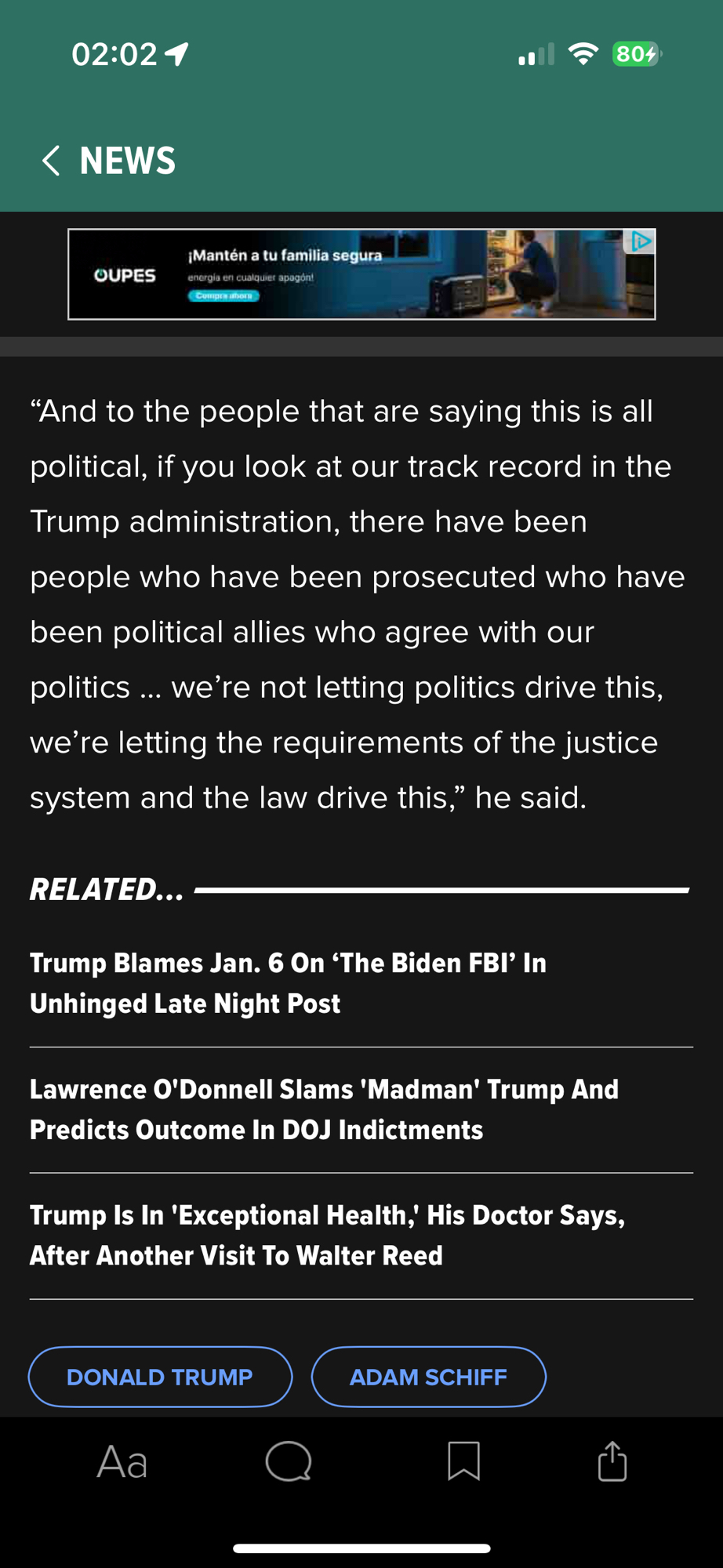This screenshot has width=723, height=1568.
Task: Open the 'Exceptional Health' Walter Reed article
Action: (x=327, y=1236)
